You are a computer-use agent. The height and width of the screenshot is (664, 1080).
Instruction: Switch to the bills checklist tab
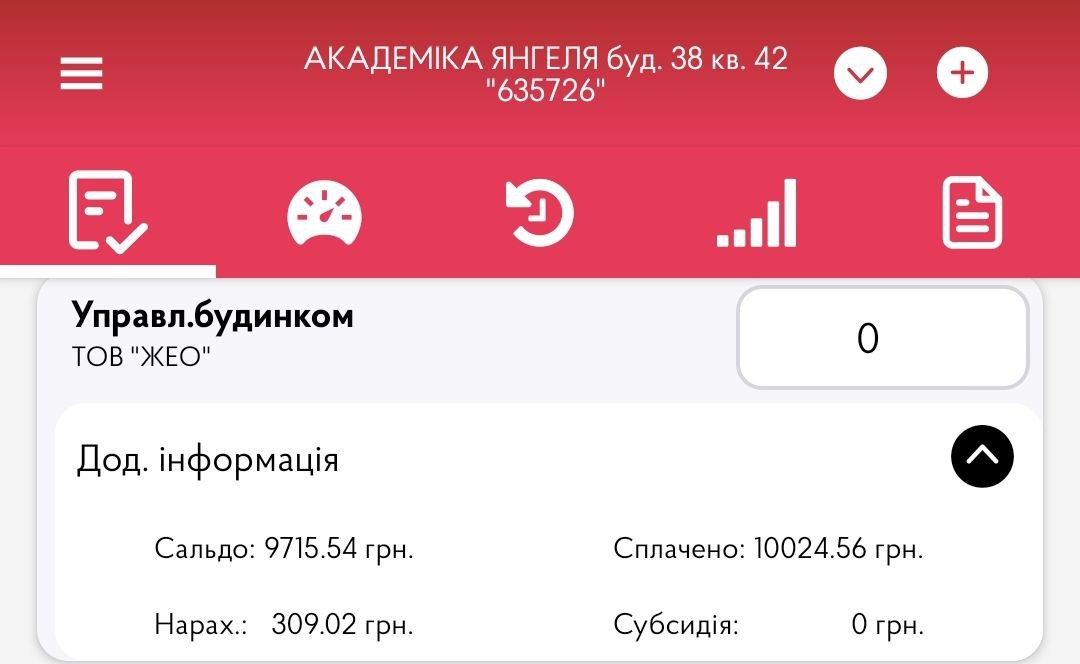coord(107,212)
